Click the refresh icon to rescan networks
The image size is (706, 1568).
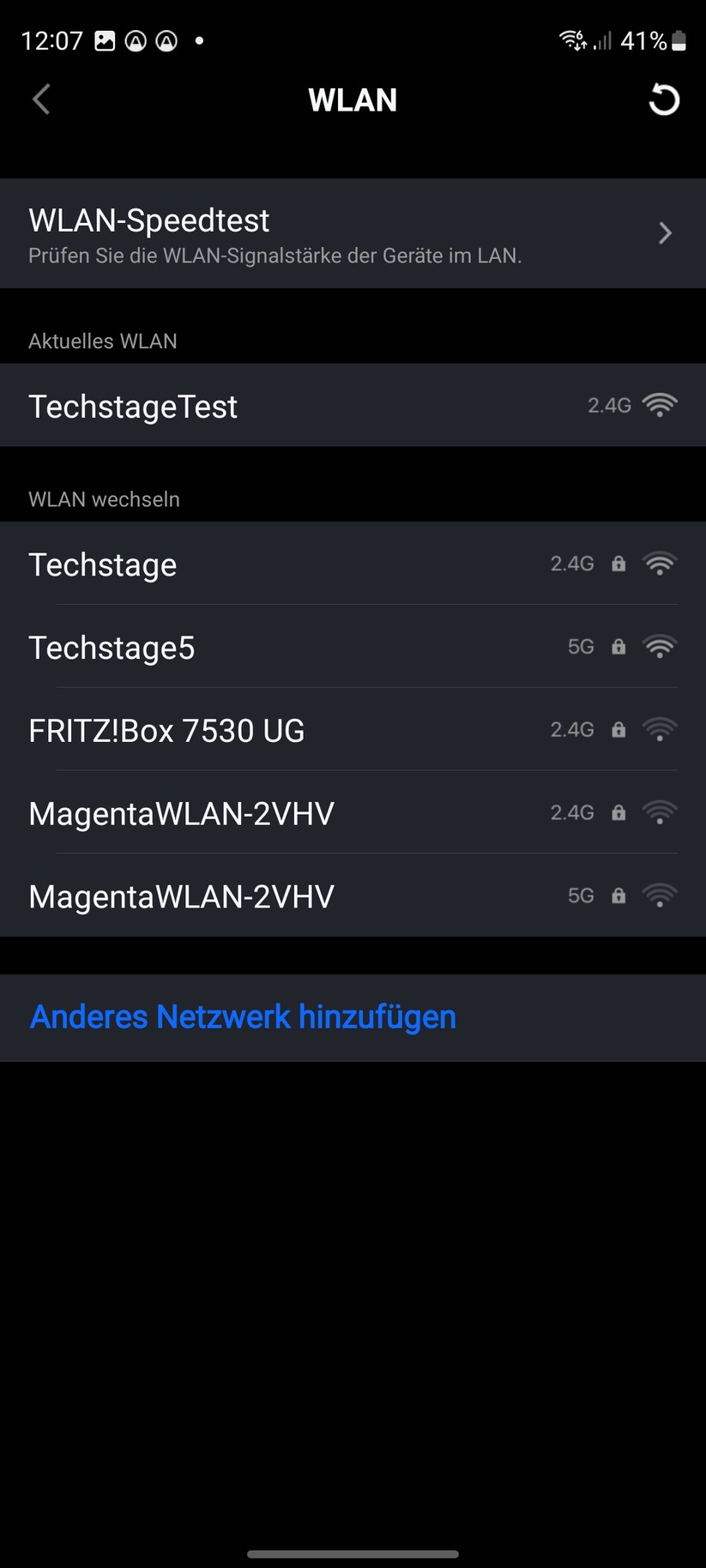pos(662,100)
